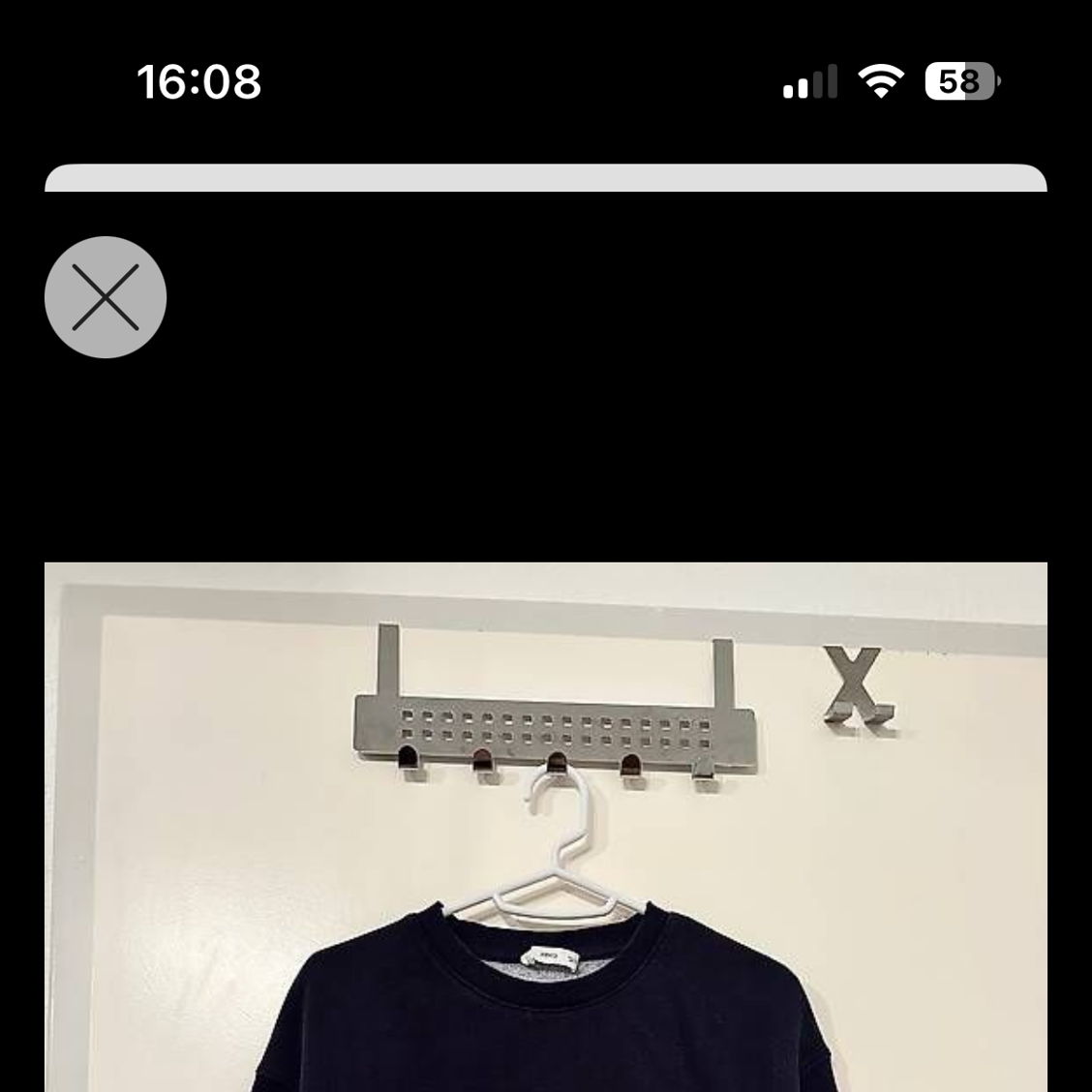1092x1092 pixels.
Task: Close the full-screen photo viewer
Action: pos(106,297)
